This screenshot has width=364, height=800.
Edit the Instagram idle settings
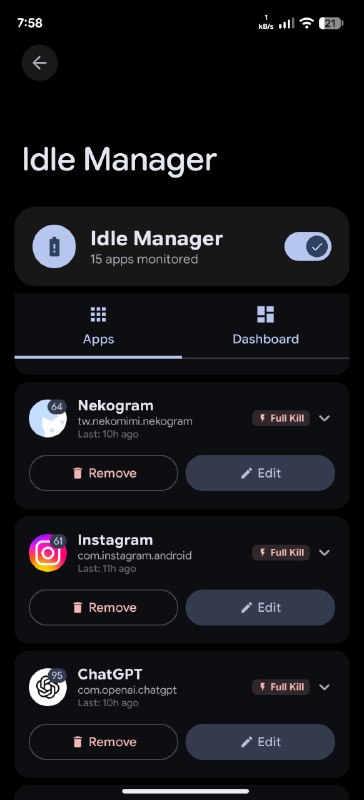click(x=260, y=607)
